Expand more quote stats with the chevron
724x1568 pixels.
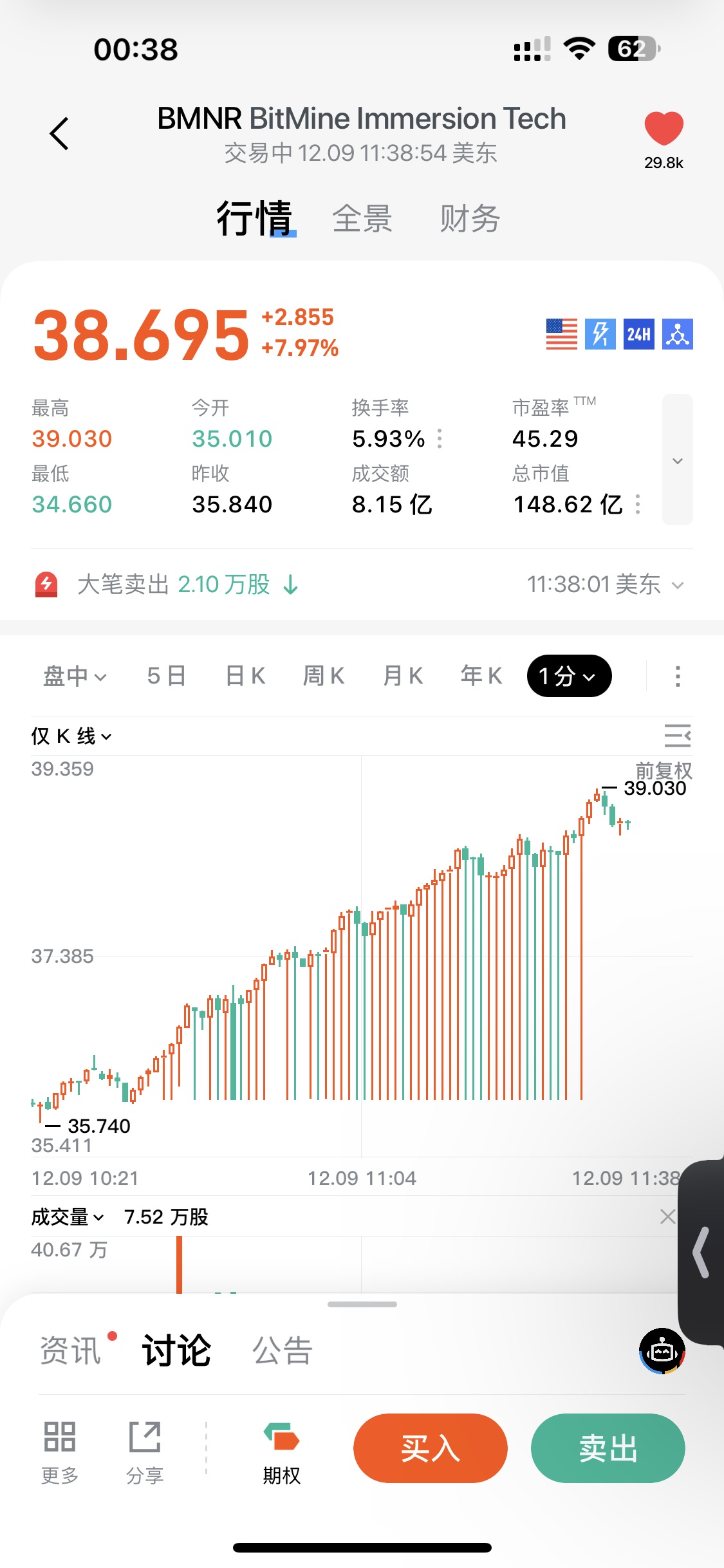677,460
